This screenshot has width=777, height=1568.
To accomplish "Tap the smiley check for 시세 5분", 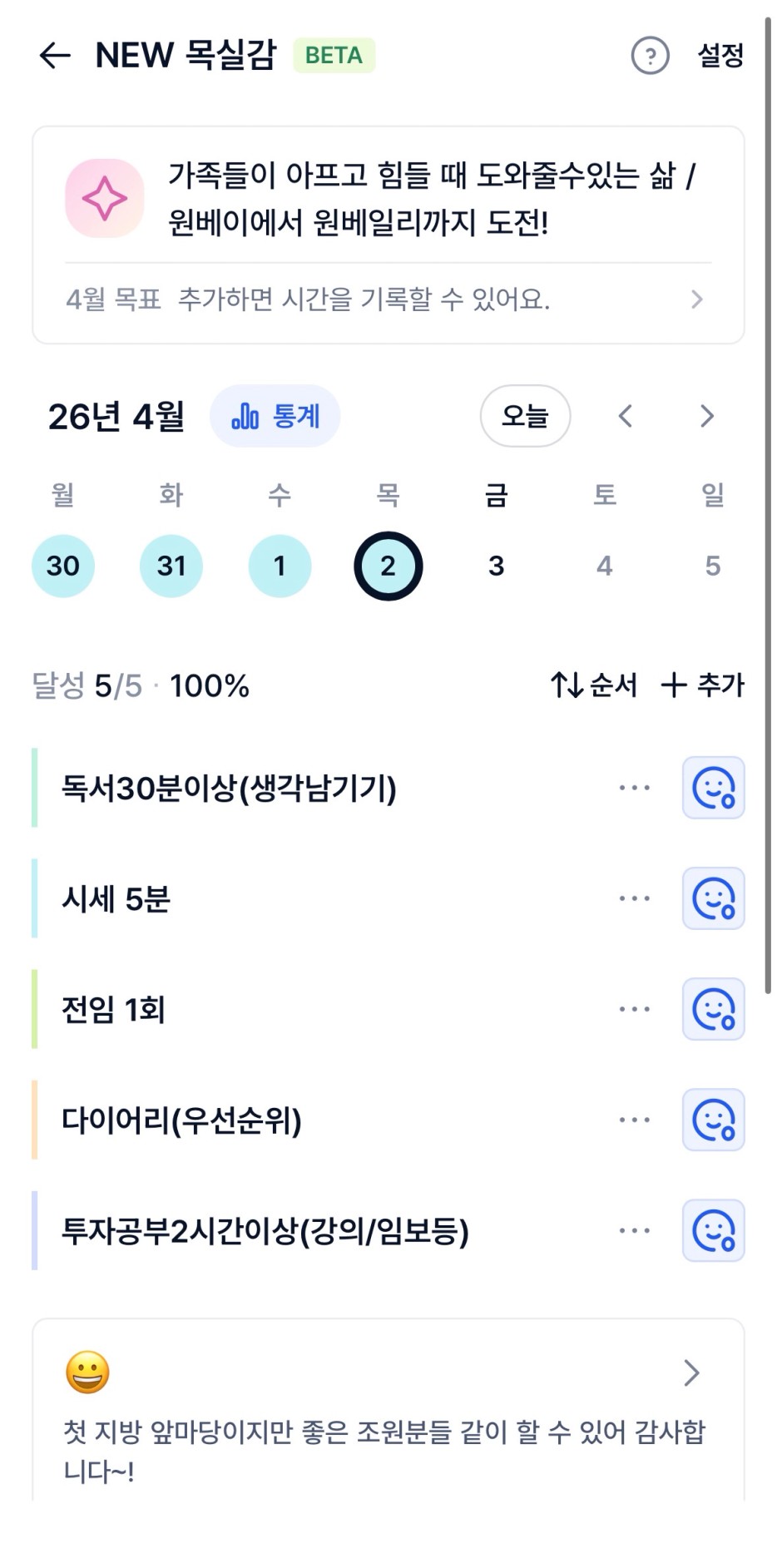I will click(713, 898).
